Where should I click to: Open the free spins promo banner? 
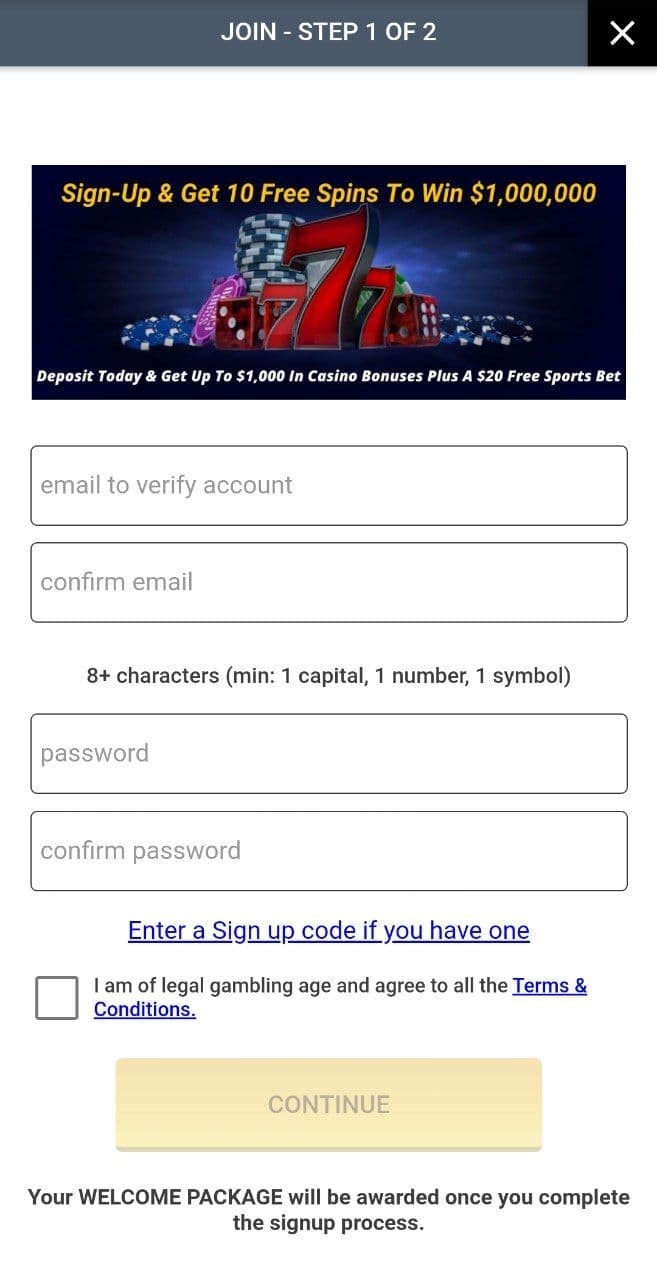[x=329, y=282]
